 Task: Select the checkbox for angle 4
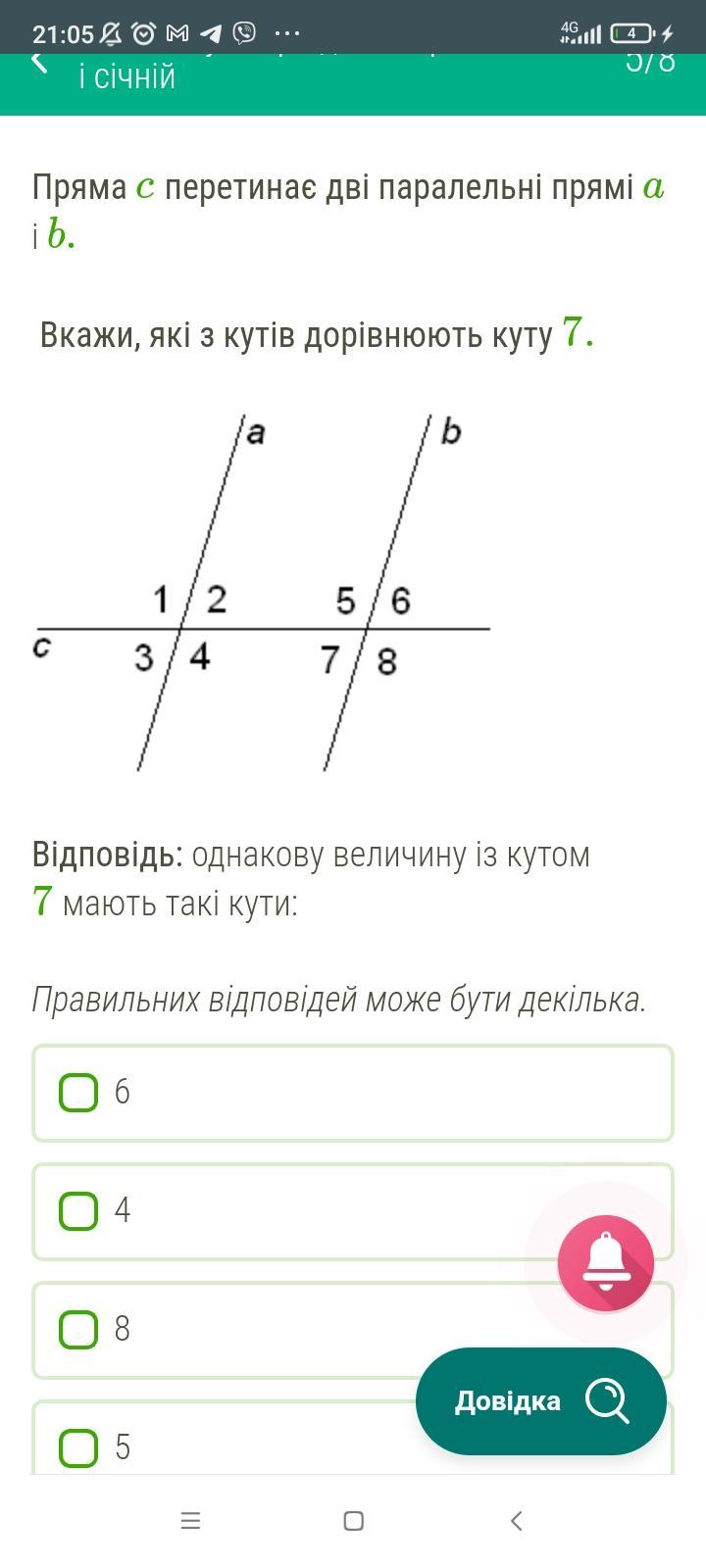tap(78, 1210)
